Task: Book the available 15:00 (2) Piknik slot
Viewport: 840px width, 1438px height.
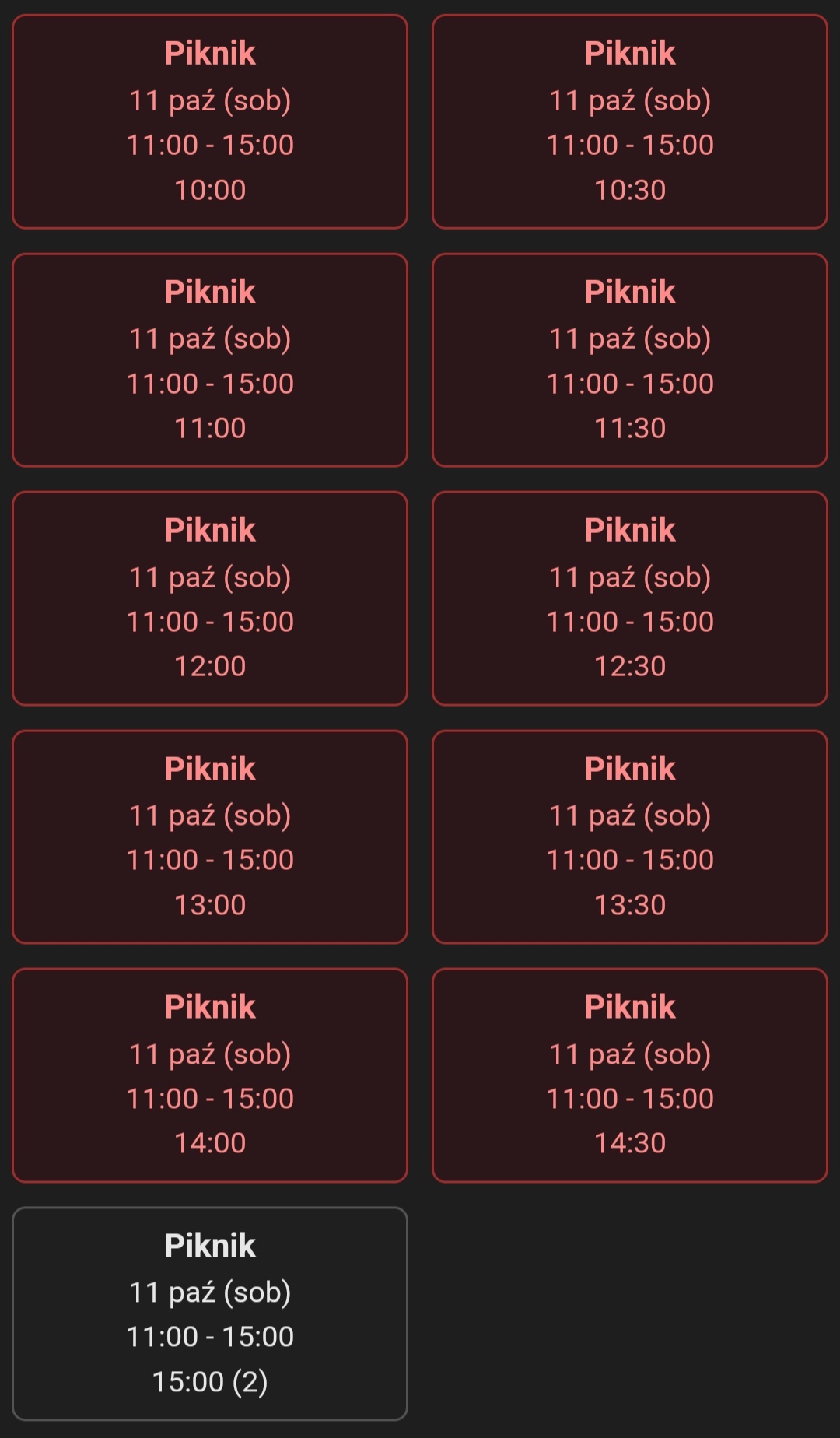Action: (x=210, y=1314)
